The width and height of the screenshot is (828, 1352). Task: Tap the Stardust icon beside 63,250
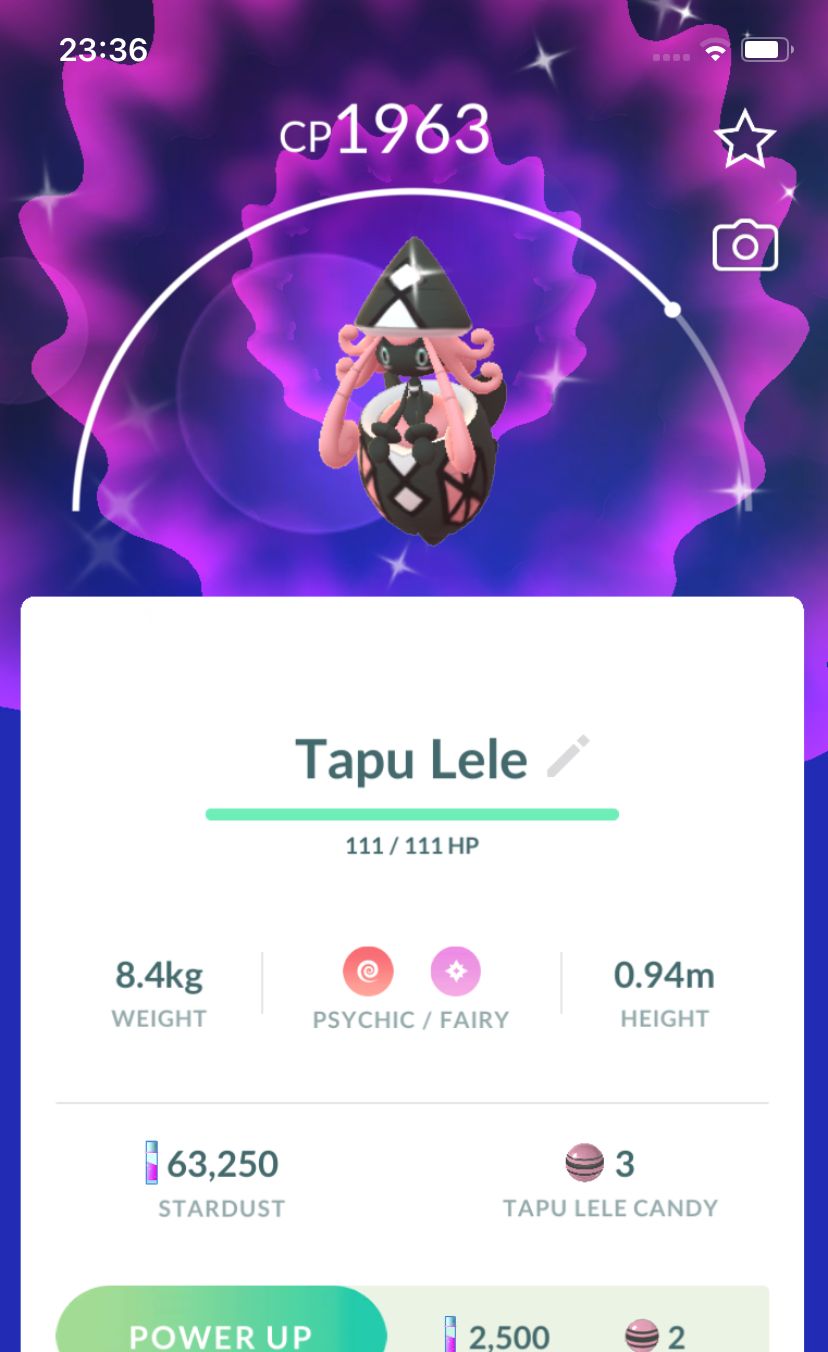150,1163
